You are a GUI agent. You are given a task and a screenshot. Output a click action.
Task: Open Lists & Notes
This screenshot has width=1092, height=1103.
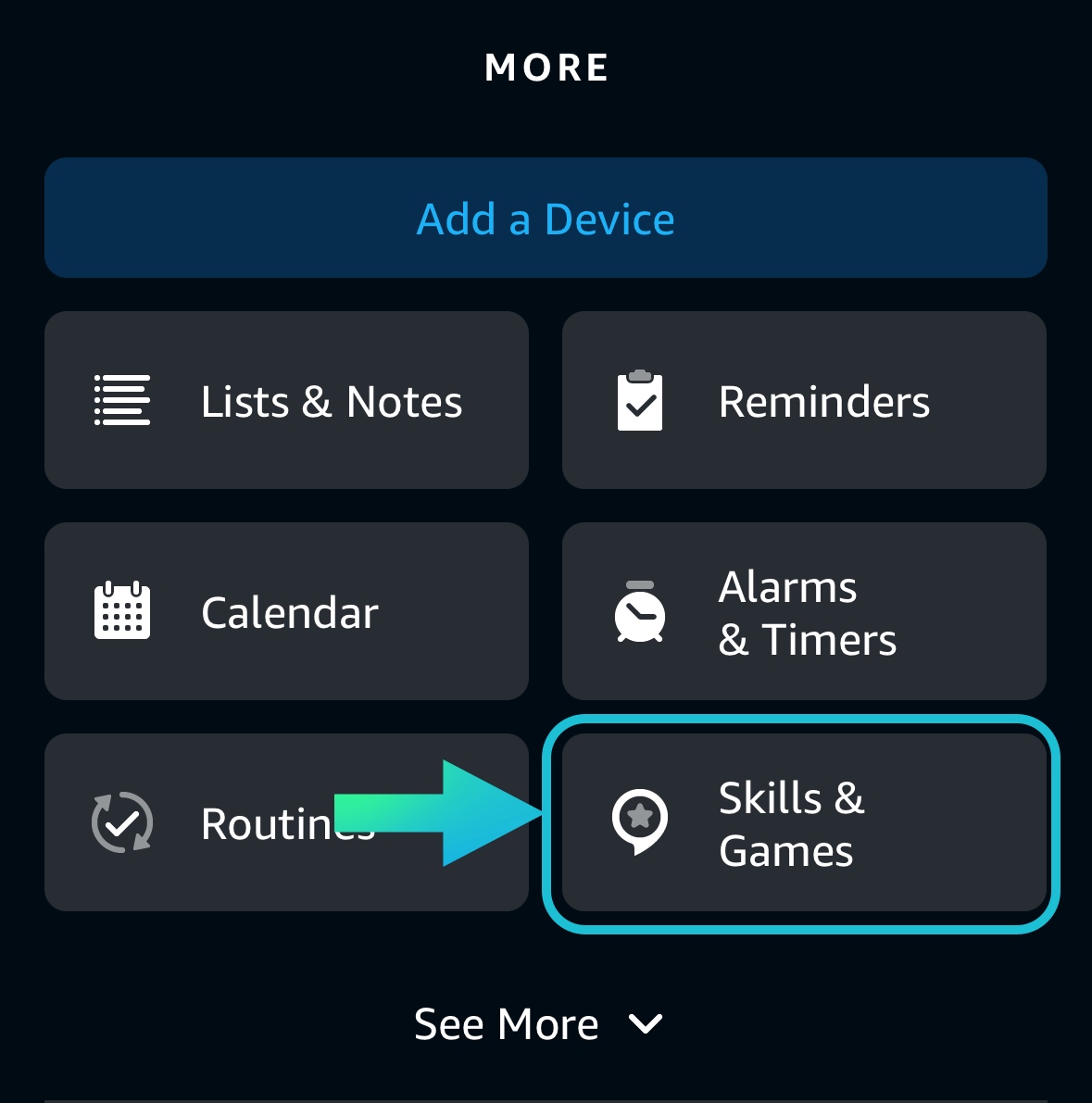click(286, 400)
